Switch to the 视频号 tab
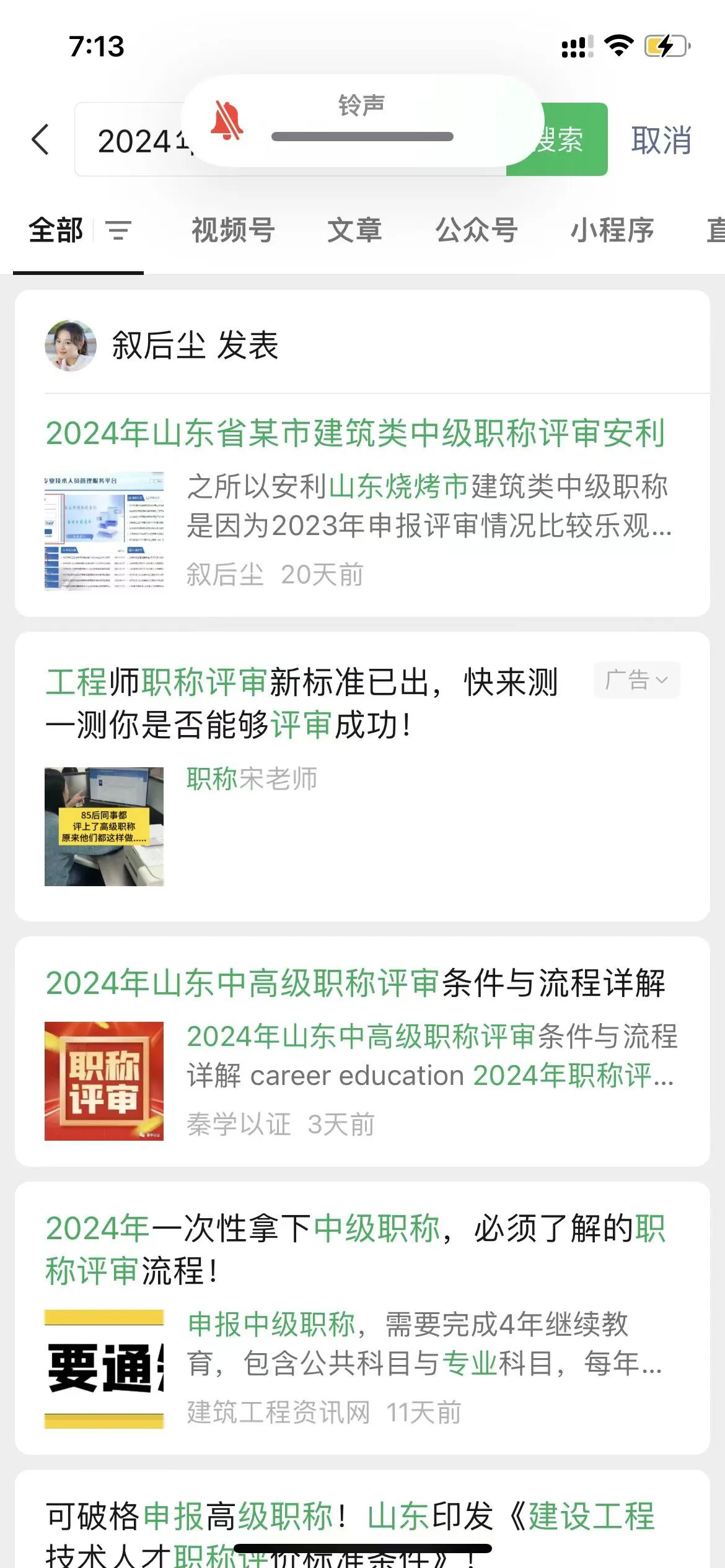This screenshot has height=1568, width=725. 233,230
